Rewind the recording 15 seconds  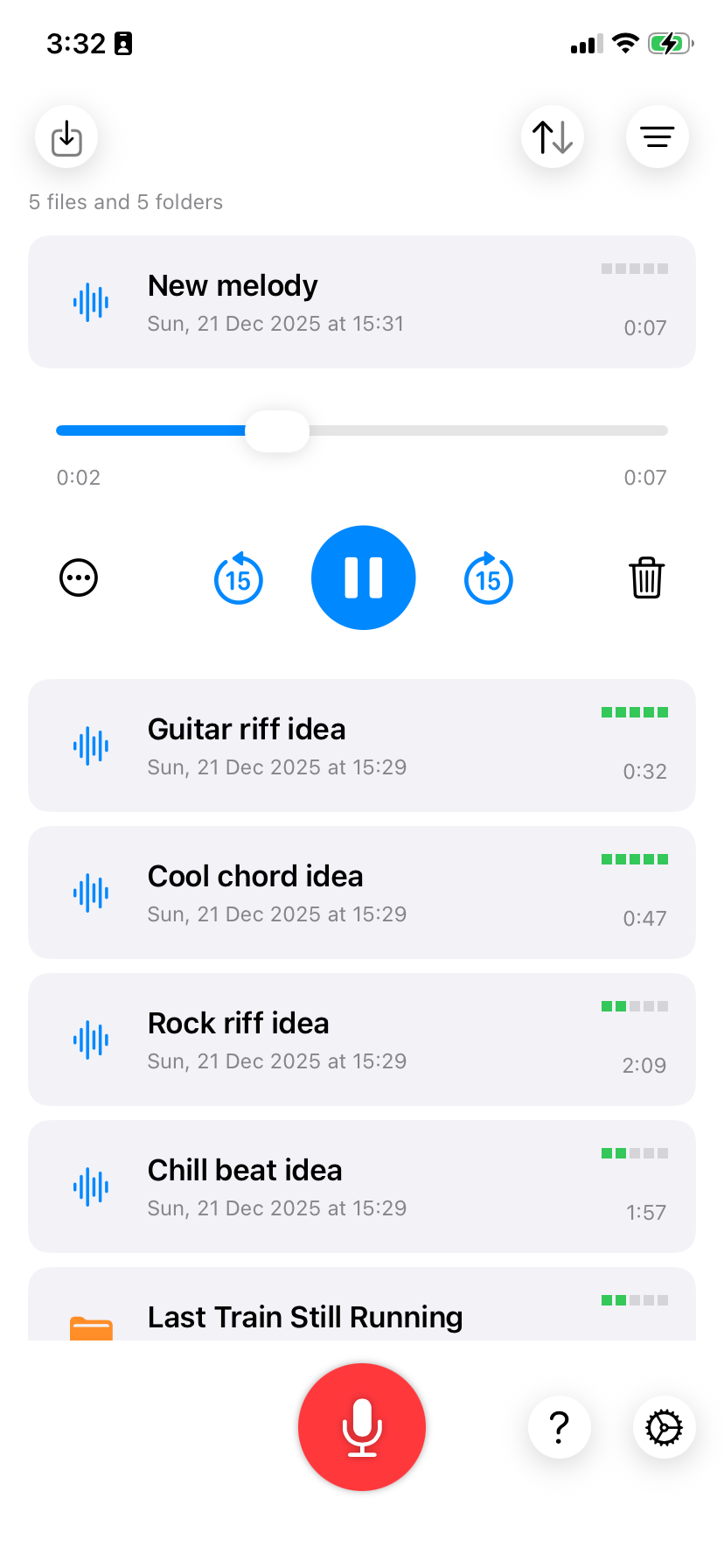(238, 577)
